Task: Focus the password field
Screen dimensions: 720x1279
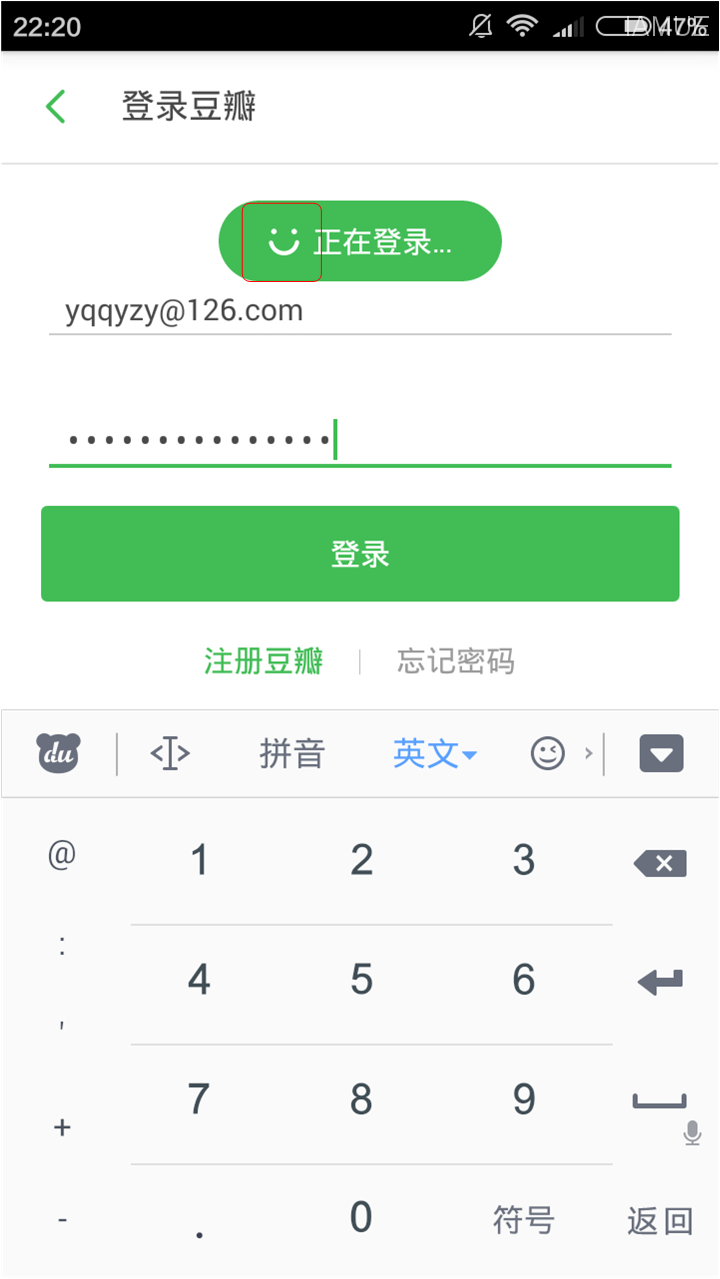Action: point(360,440)
